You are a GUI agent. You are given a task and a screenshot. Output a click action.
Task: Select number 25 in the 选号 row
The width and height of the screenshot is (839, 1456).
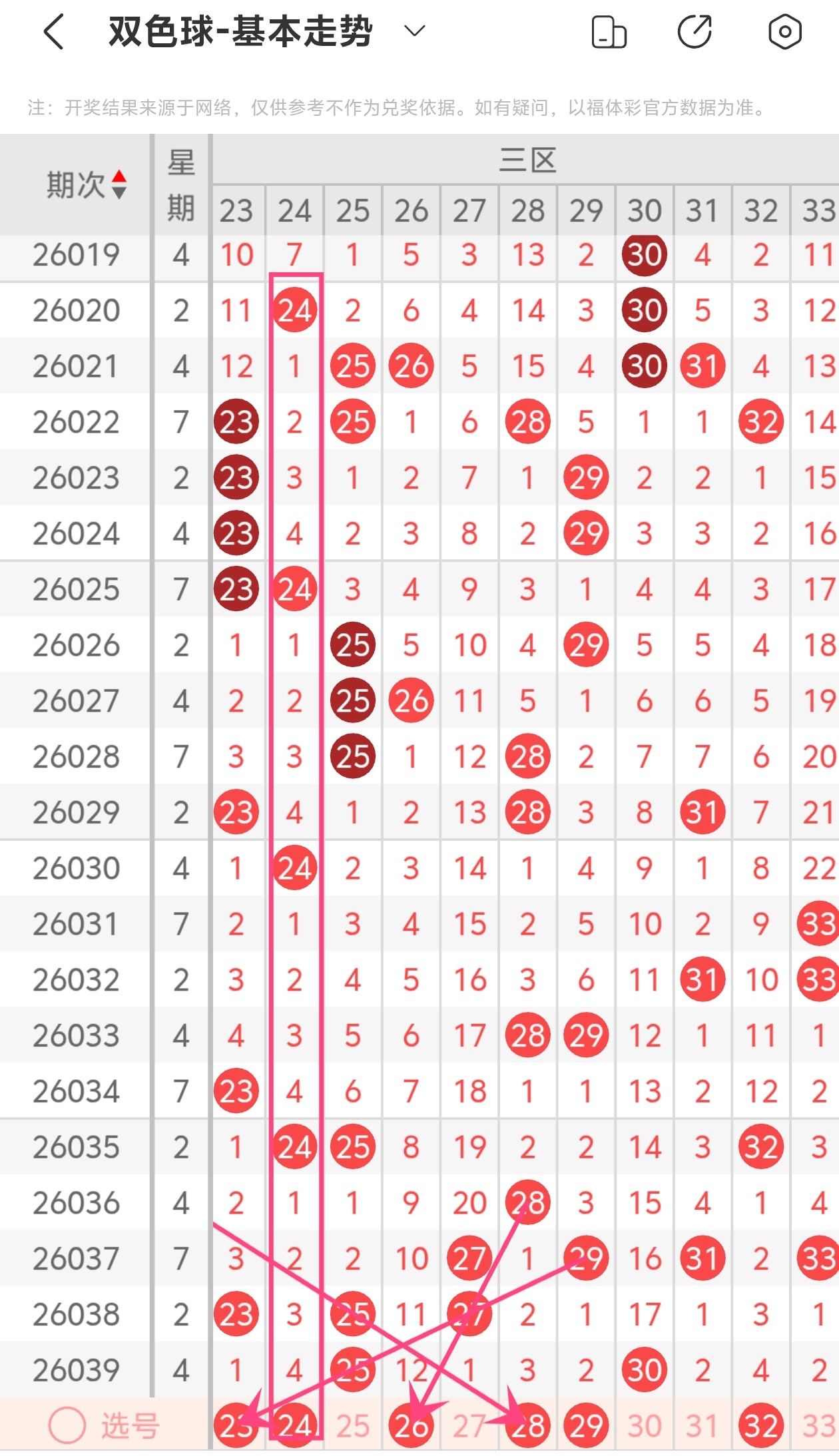[353, 1425]
